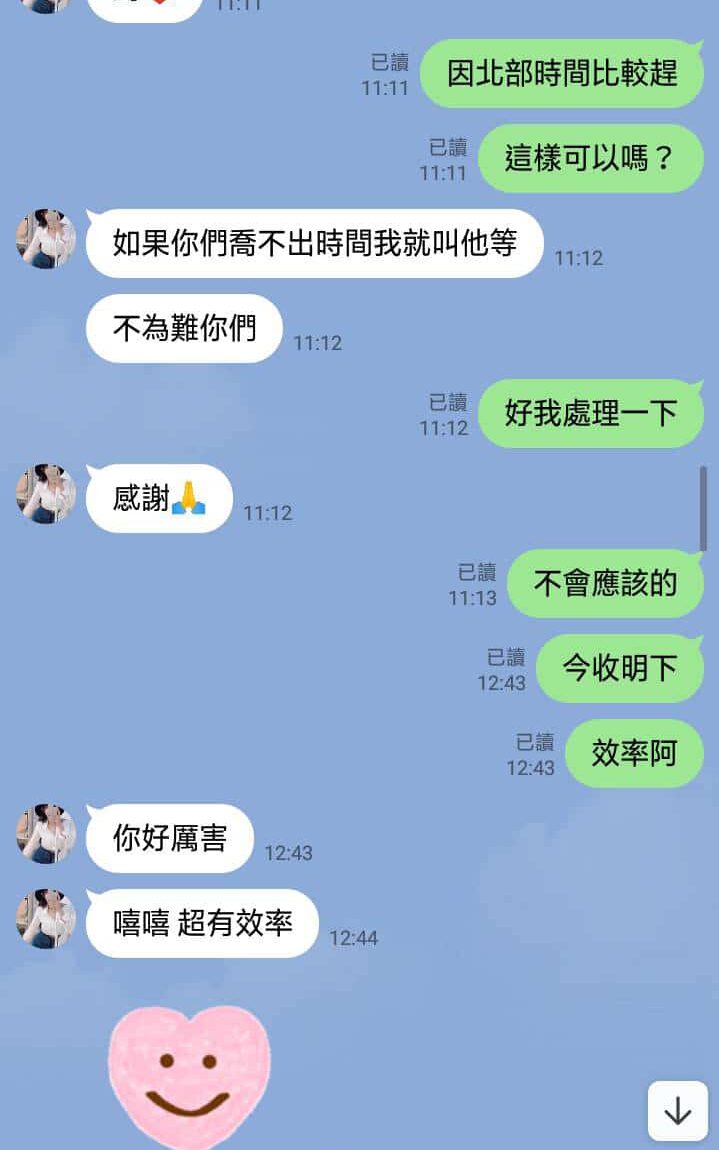Viewport: 719px width, 1150px height.
Task: Open profile picture beside 你好厲害 message
Action: tap(46, 834)
